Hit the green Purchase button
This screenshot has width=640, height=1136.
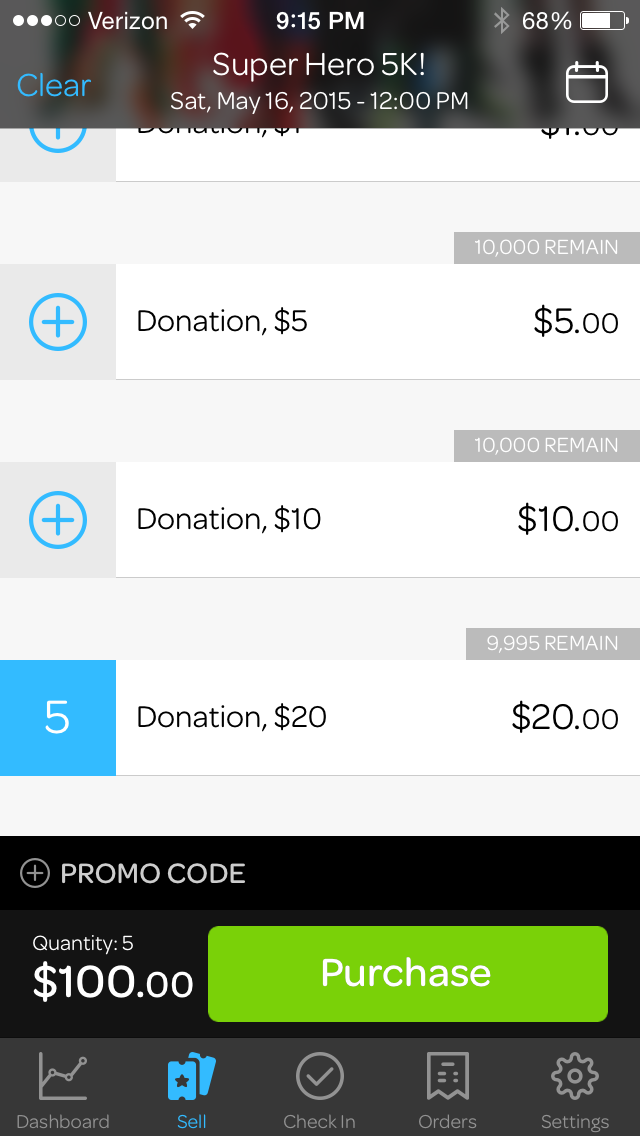coord(407,973)
